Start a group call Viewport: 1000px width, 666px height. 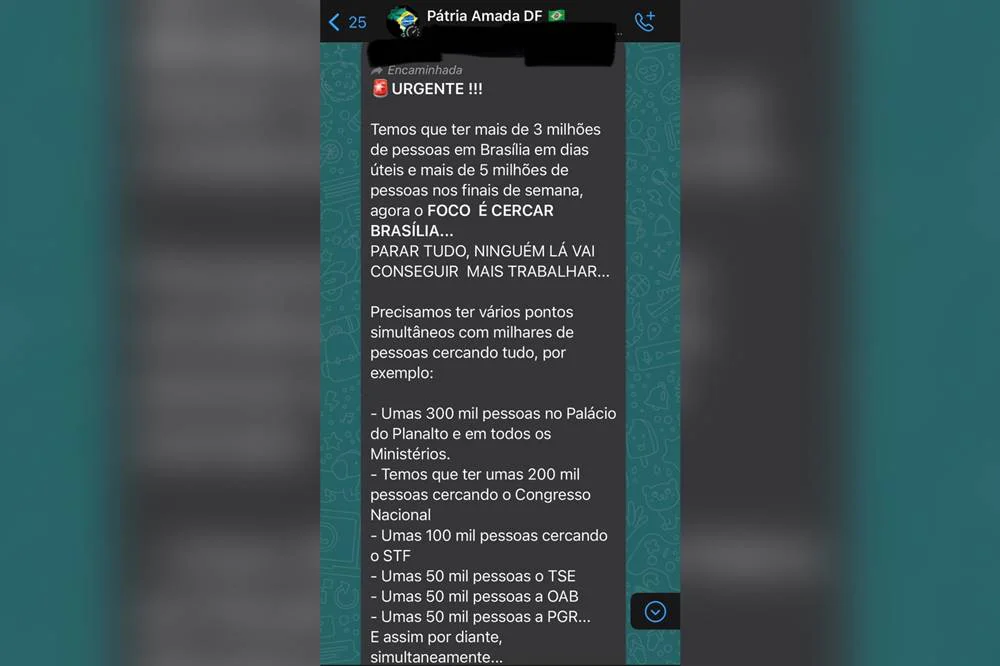pyautogui.click(x=645, y=22)
